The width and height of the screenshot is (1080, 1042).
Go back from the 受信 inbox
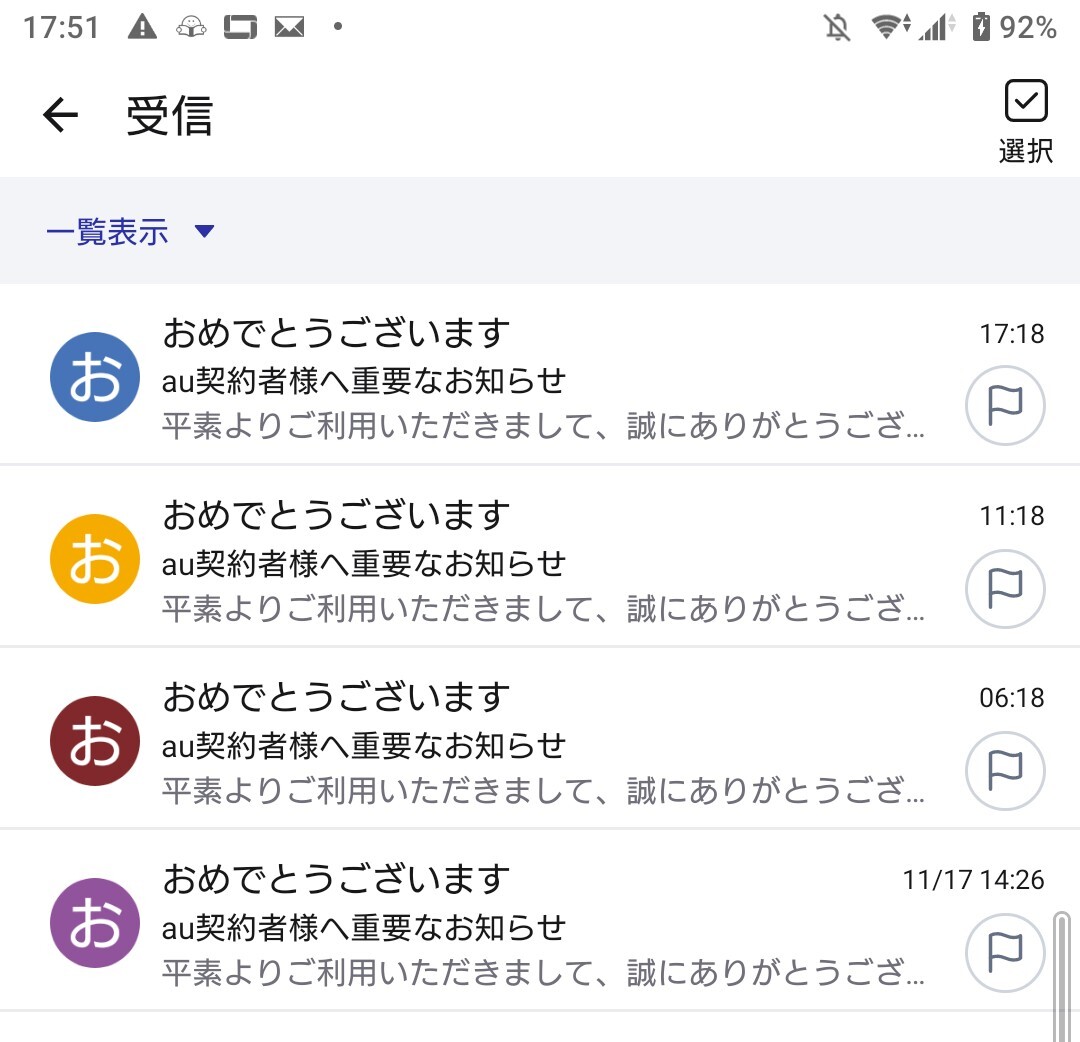60,116
